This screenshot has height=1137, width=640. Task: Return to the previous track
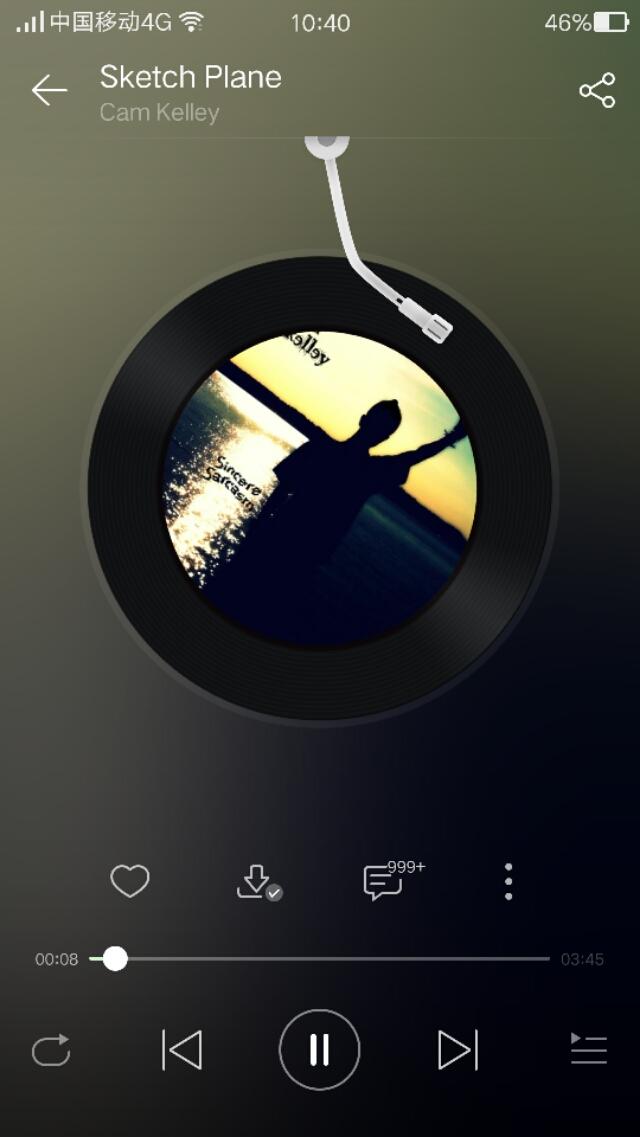click(x=182, y=1050)
